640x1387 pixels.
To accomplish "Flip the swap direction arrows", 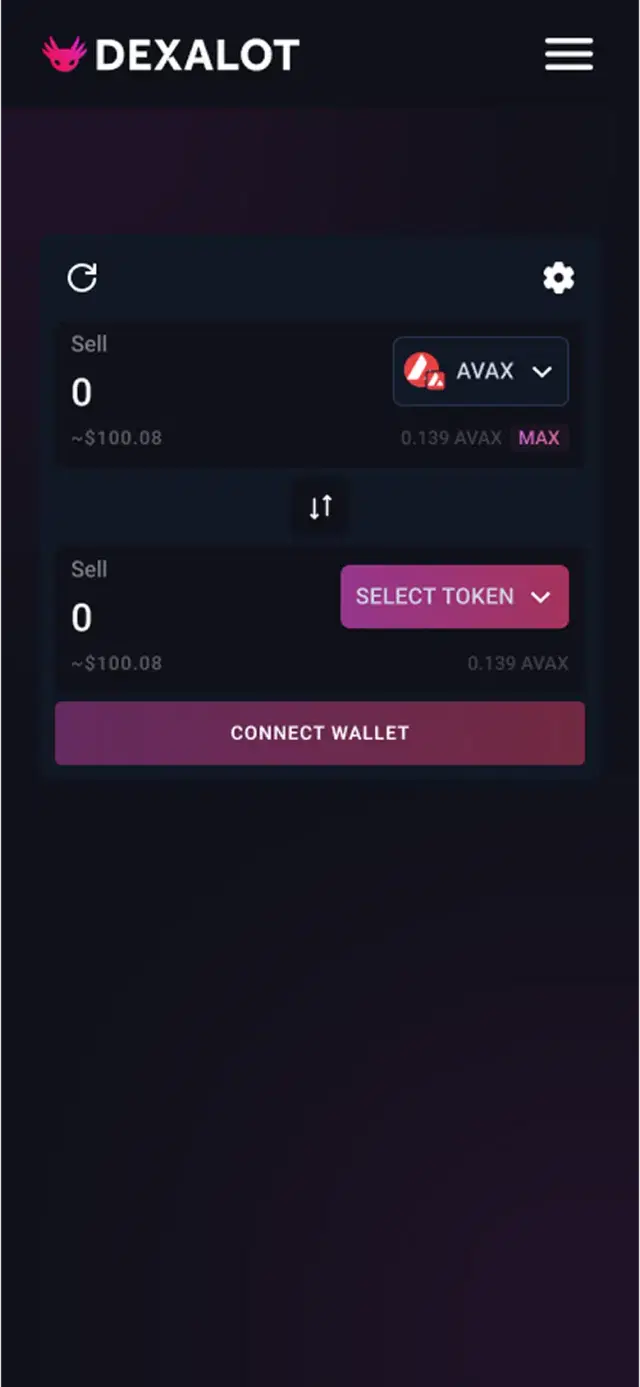I will pos(320,507).
